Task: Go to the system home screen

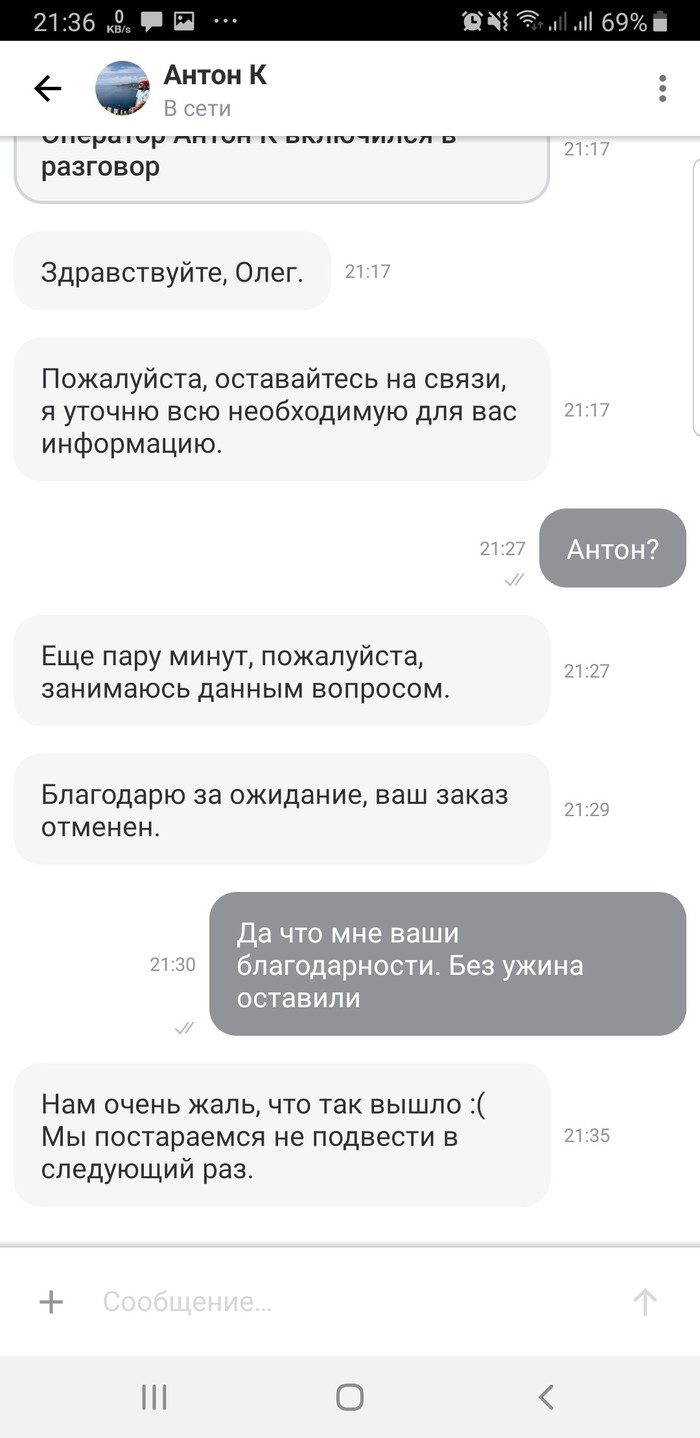Action: (349, 1397)
